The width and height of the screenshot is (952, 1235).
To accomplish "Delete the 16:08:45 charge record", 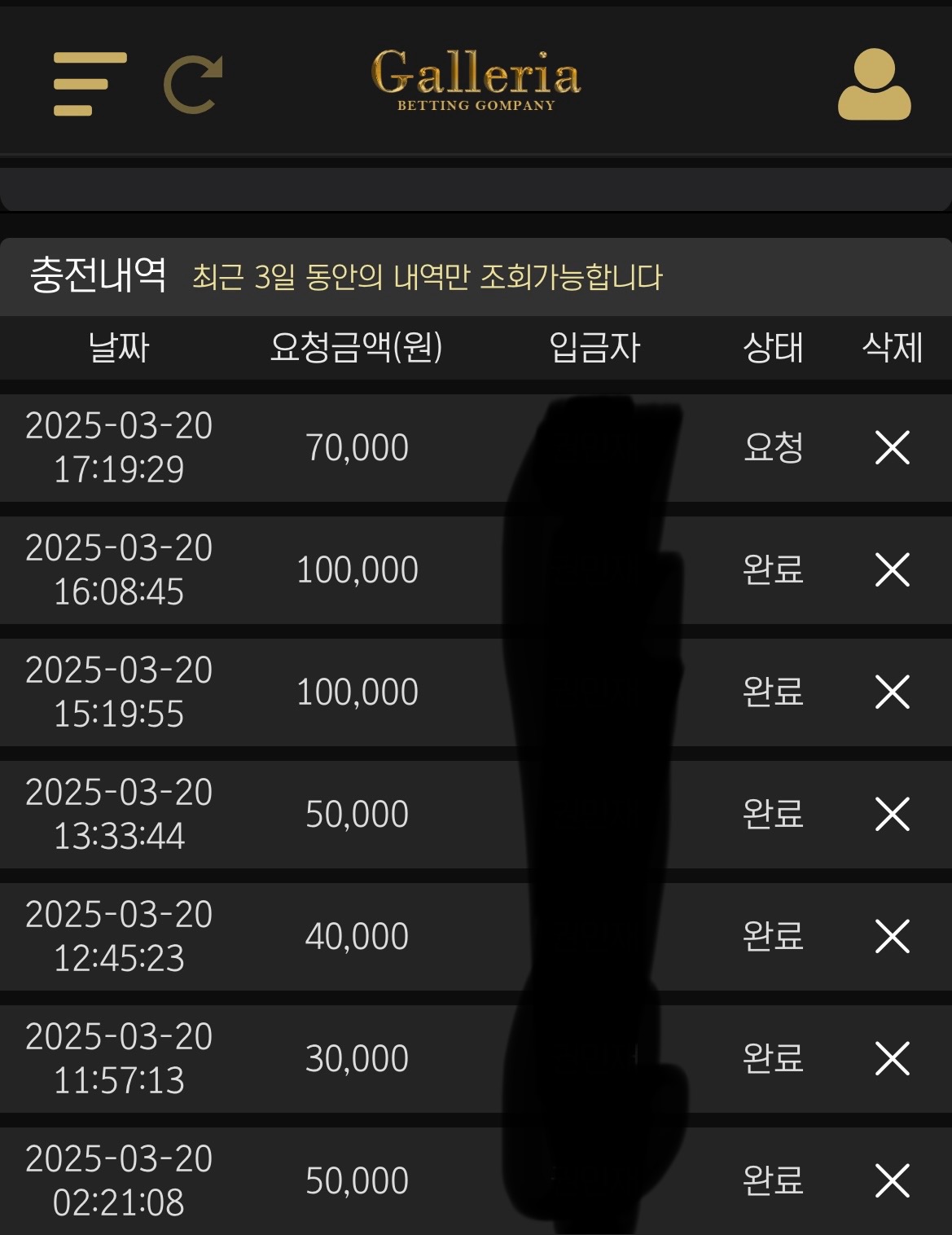I will (892, 569).
